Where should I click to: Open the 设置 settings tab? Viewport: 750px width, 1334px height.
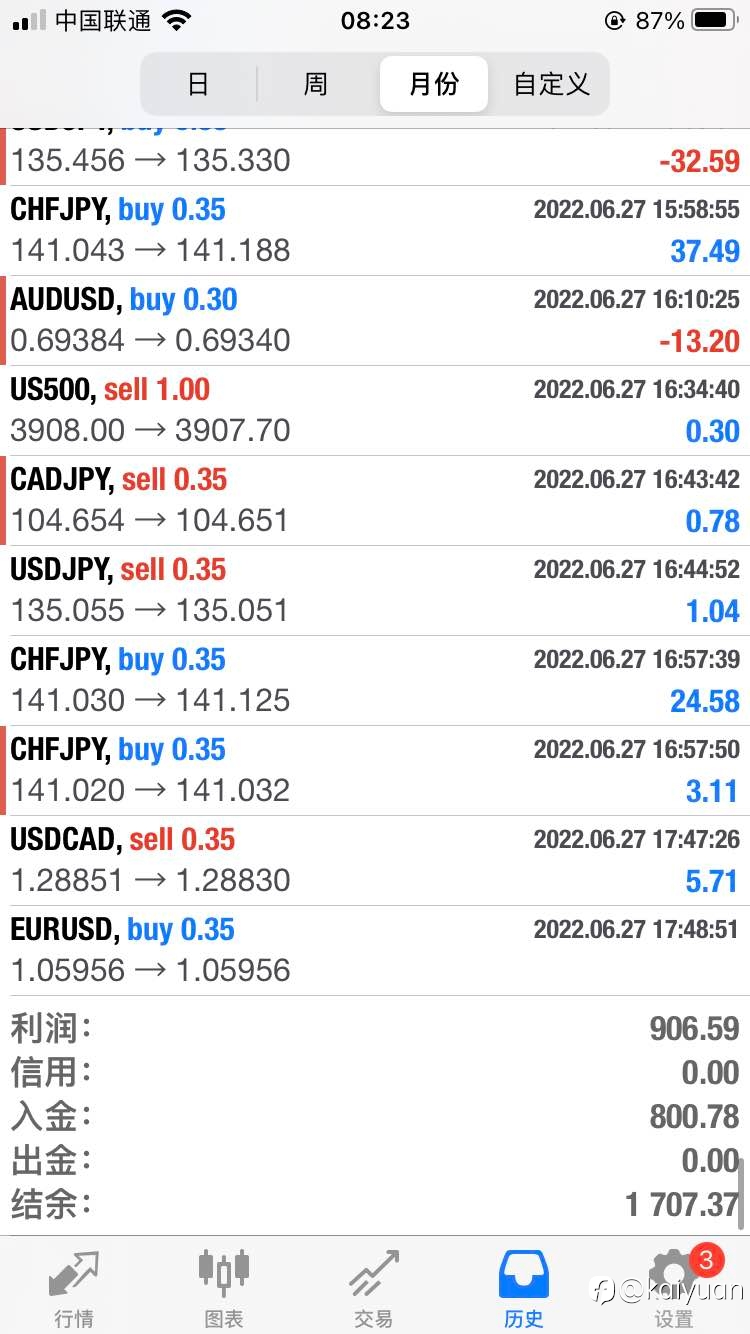[674, 1288]
